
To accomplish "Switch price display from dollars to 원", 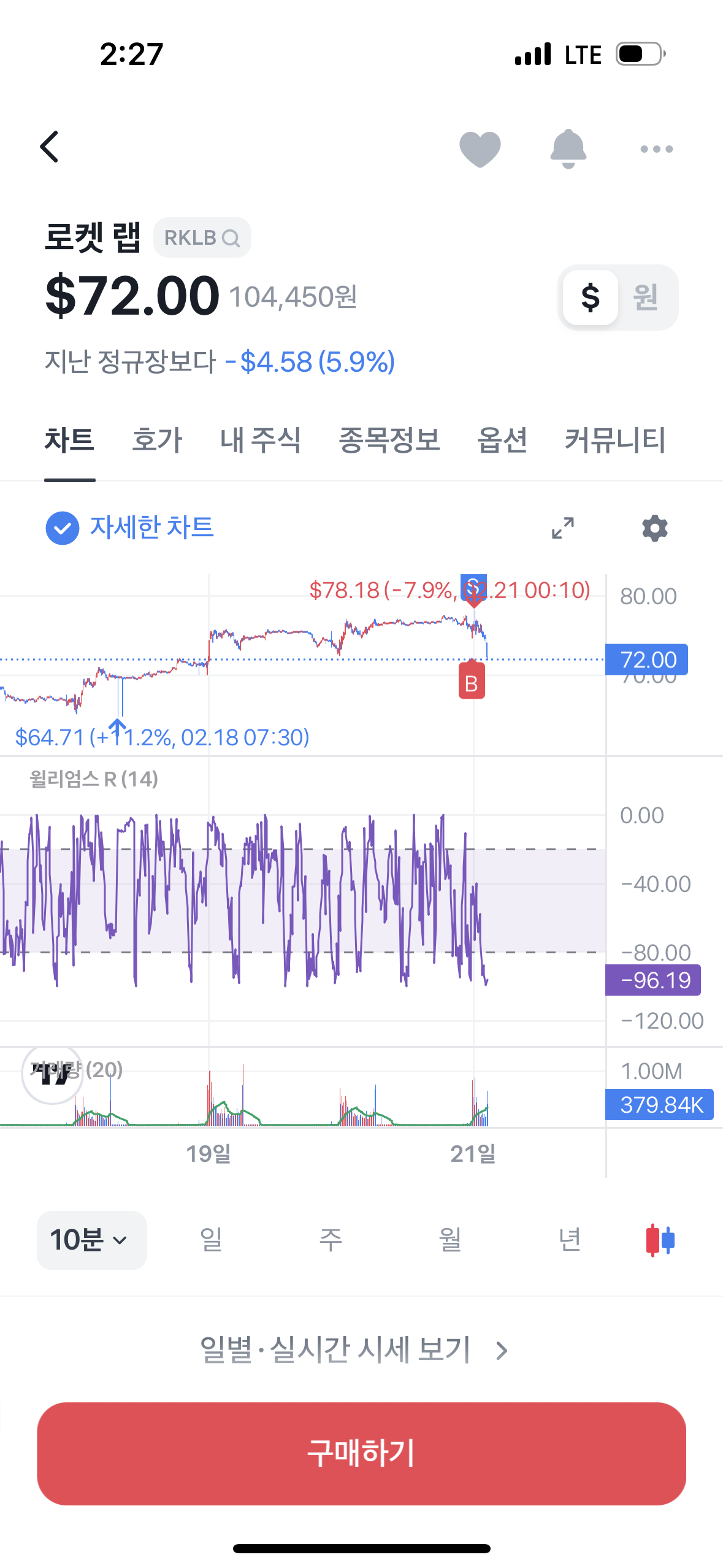I will [x=645, y=298].
